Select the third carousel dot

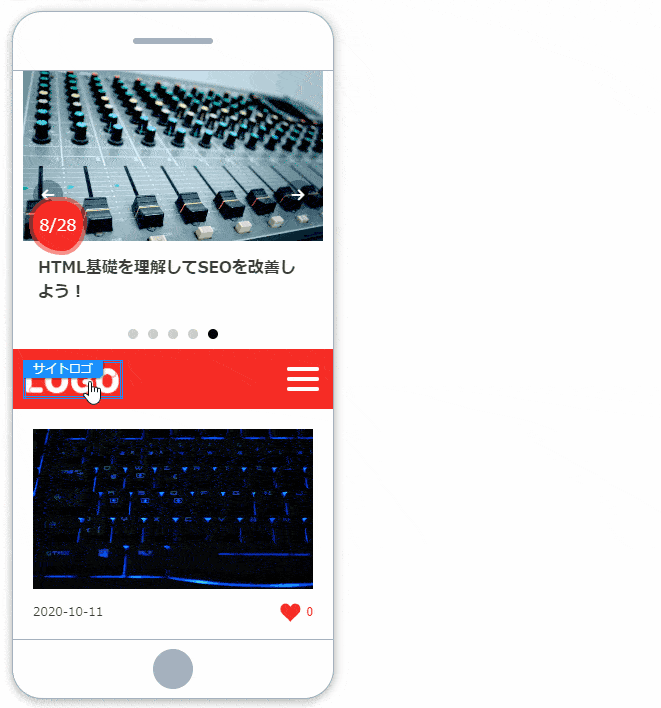[173, 334]
